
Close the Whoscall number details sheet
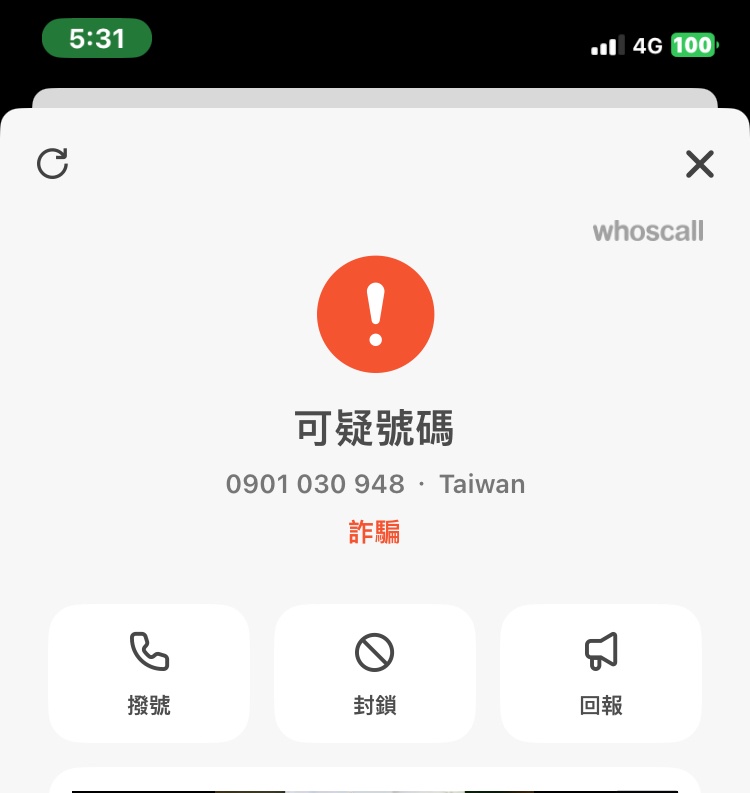(699, 164)
